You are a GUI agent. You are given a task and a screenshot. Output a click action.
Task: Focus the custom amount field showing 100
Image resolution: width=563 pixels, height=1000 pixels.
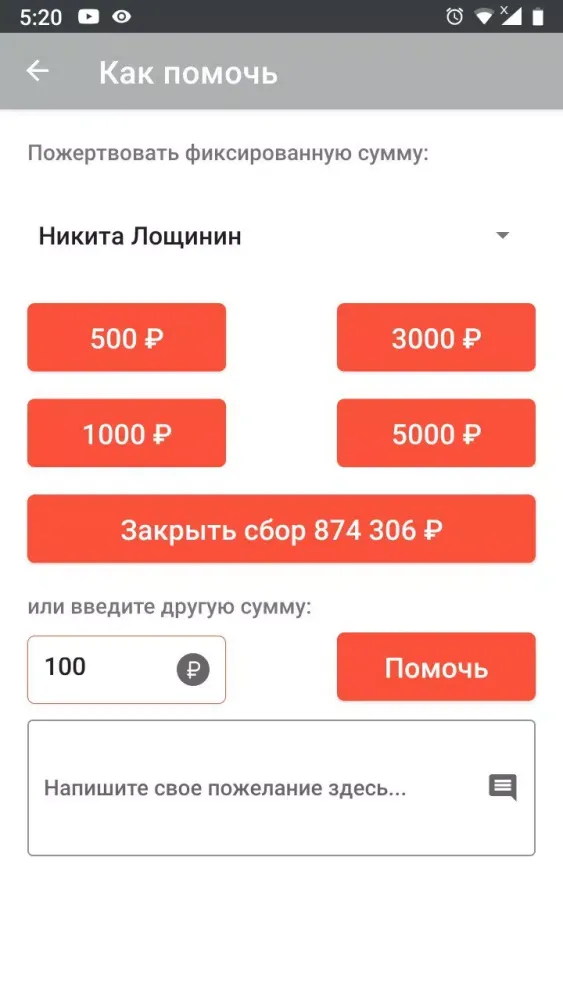pos(126,669)
